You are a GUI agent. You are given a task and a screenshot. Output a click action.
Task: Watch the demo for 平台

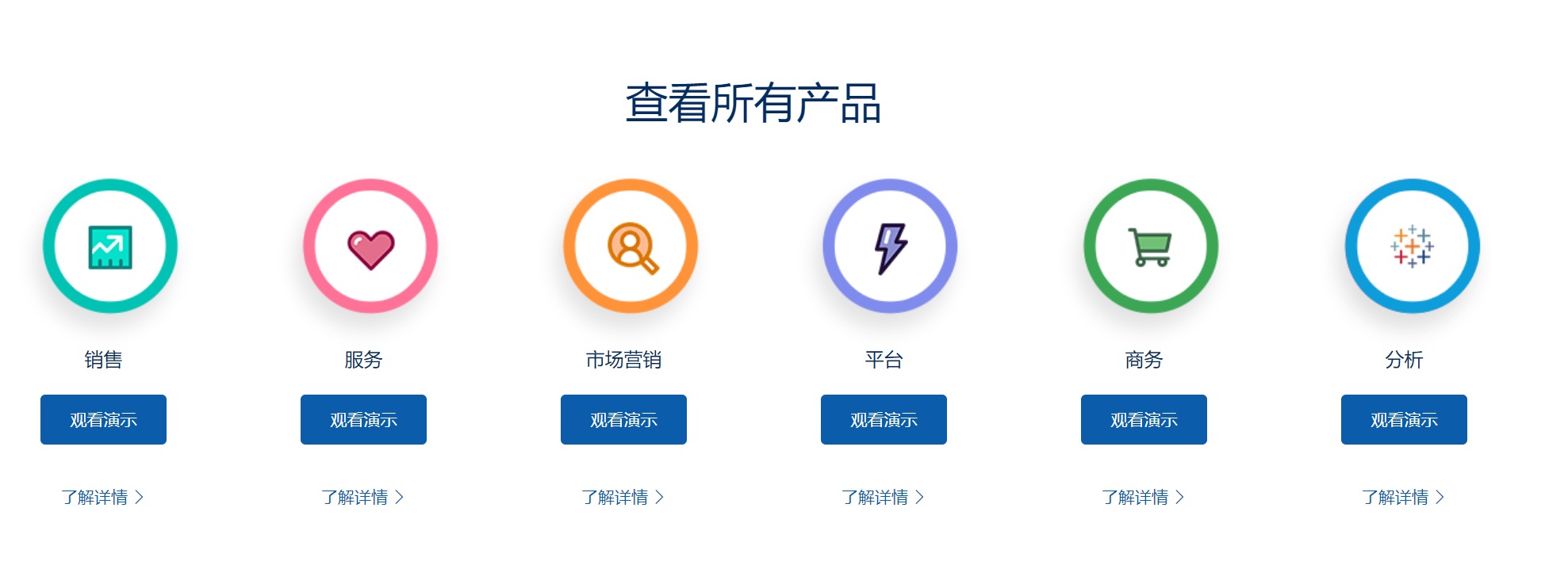click(x=884, y=419)
